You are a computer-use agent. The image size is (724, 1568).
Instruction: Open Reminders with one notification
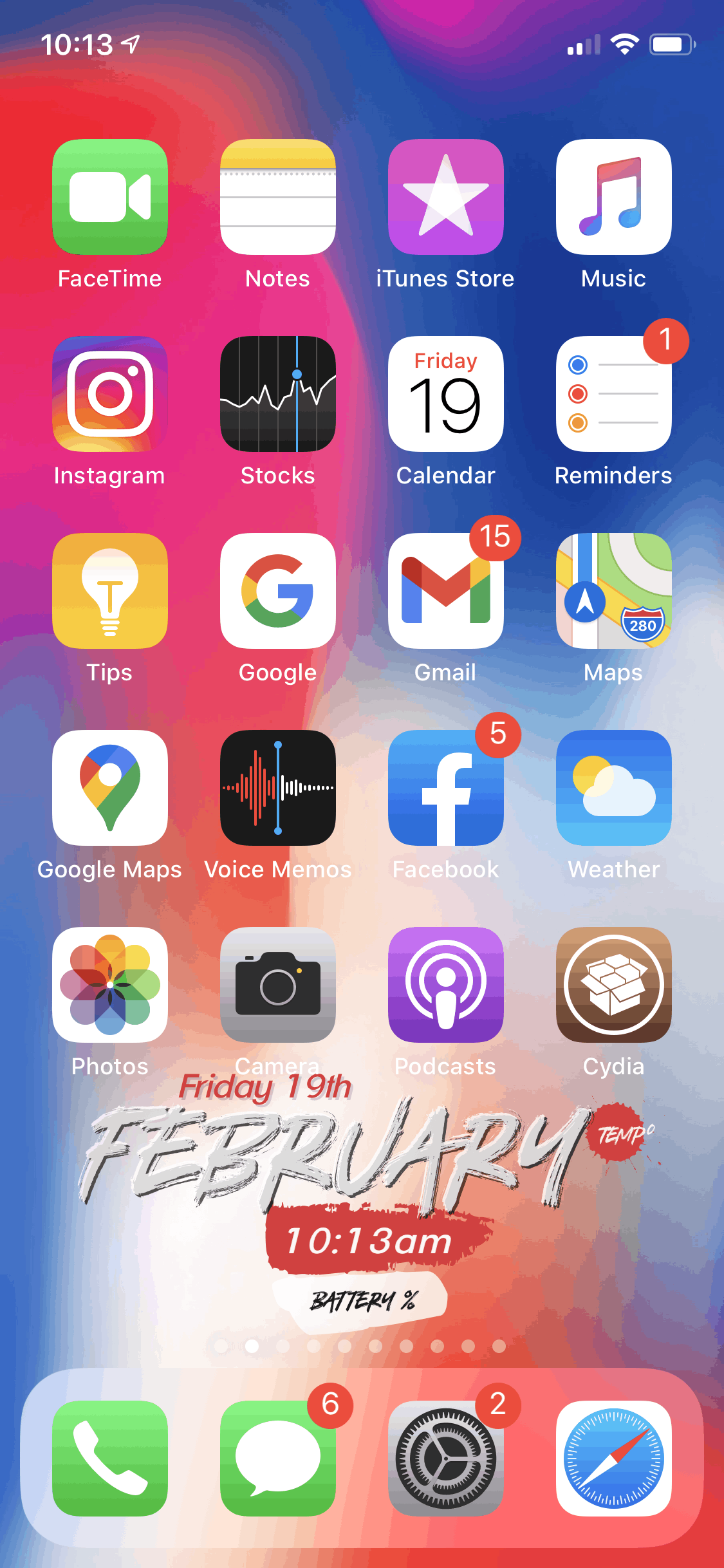pyautogui.click(x=613, y=394)
